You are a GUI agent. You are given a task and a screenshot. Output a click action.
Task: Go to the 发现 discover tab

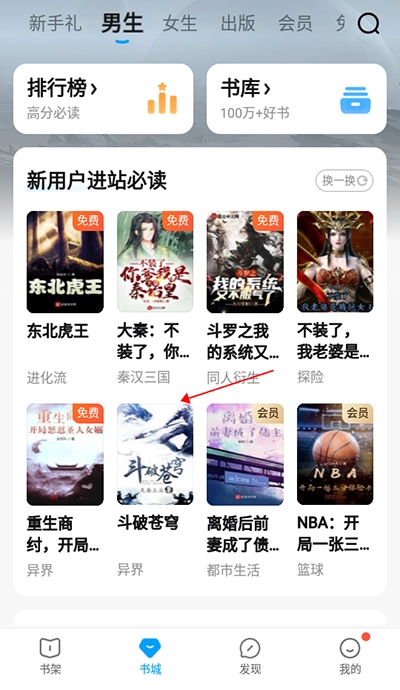click(x=250, y=656)
